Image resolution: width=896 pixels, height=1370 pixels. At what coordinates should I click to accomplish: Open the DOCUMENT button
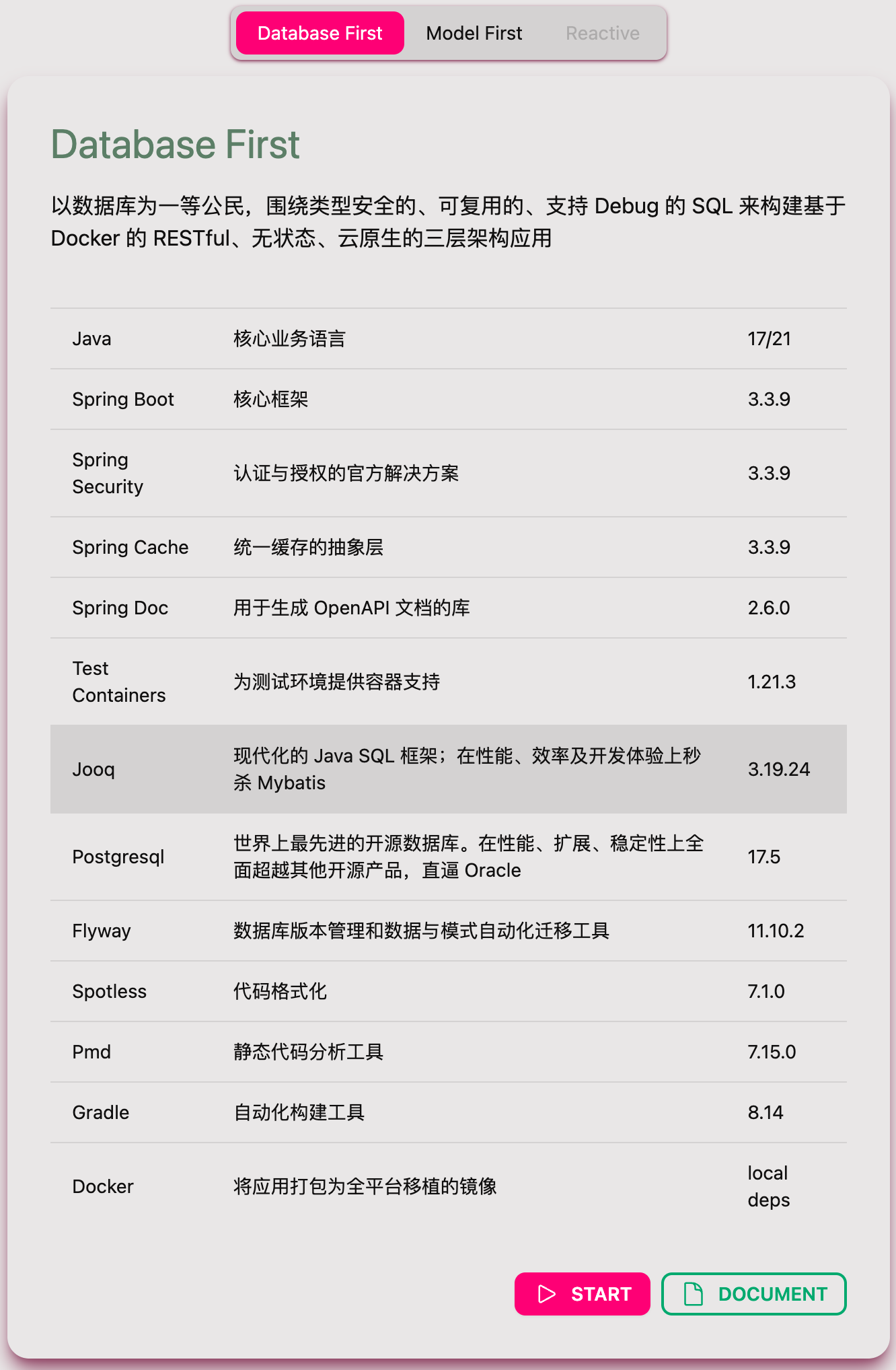pos(753,1293)
